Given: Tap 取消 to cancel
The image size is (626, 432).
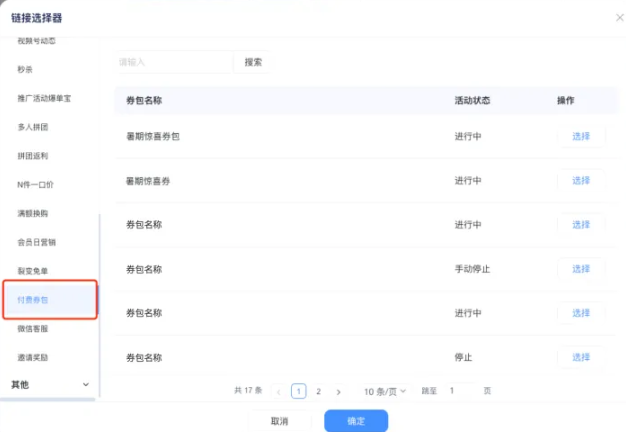Looking at the screenshot, I should (279, 421).
